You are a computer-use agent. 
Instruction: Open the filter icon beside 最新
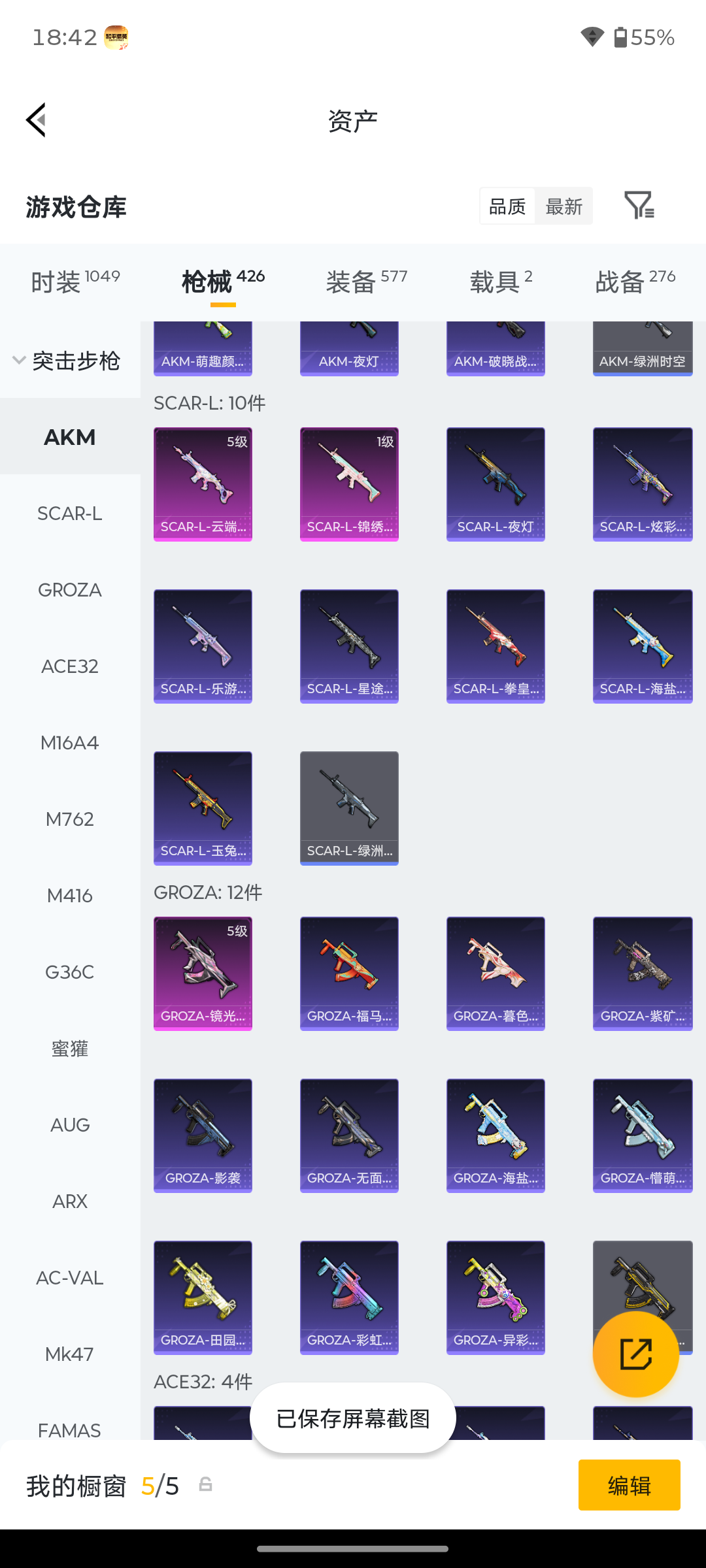pyautogui.click(x=639, y=206)
